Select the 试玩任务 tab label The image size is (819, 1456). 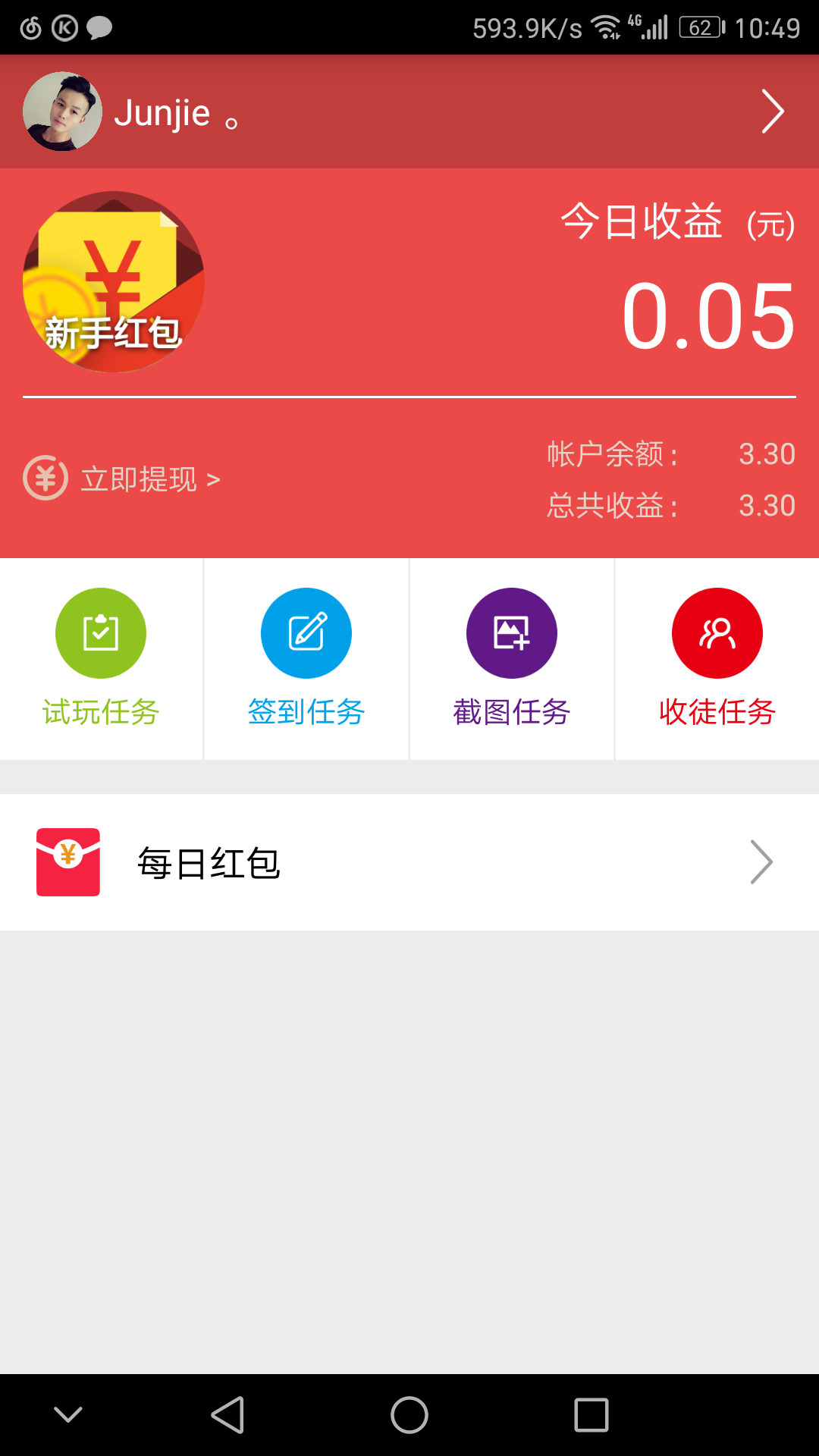tap(101, 711)
